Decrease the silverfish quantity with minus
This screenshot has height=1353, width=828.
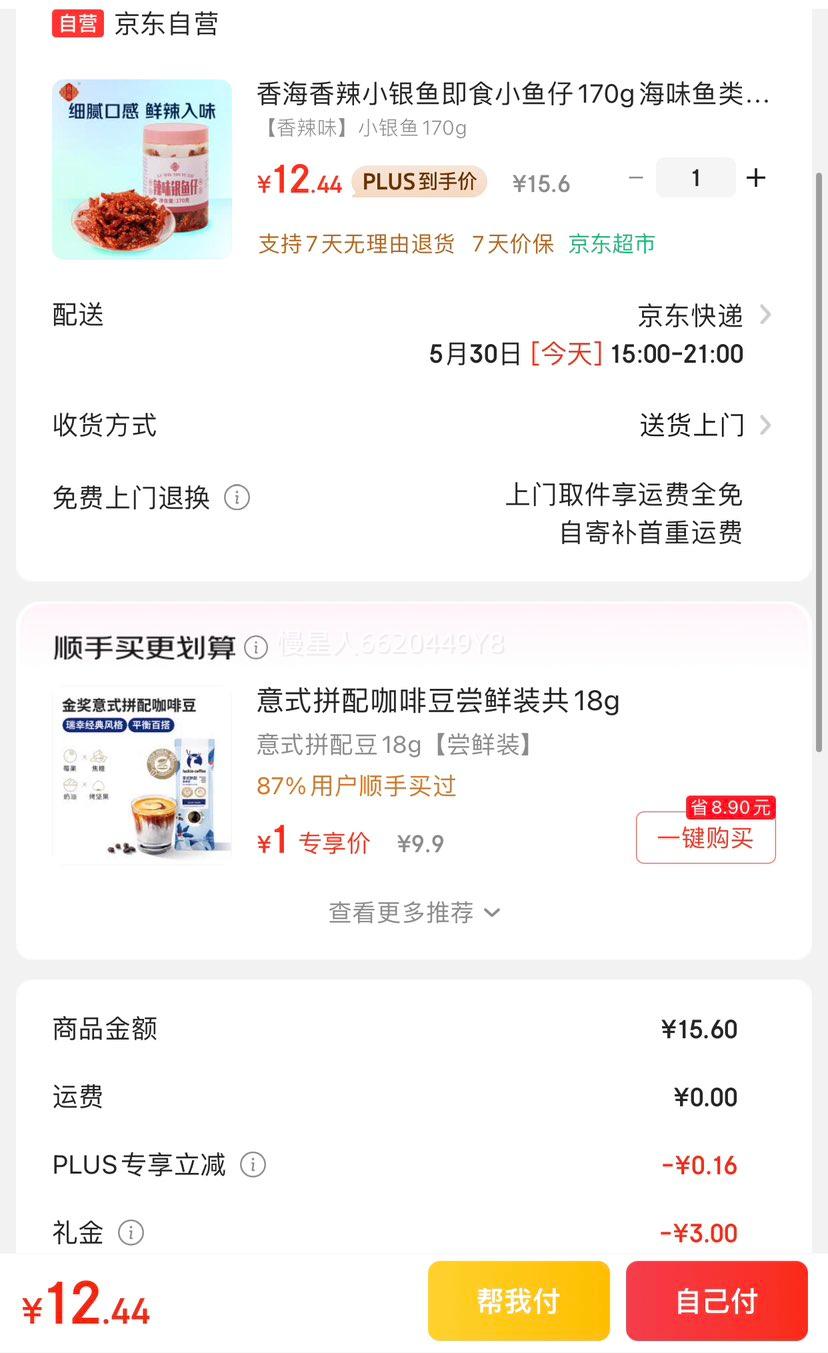click(636, 178)
